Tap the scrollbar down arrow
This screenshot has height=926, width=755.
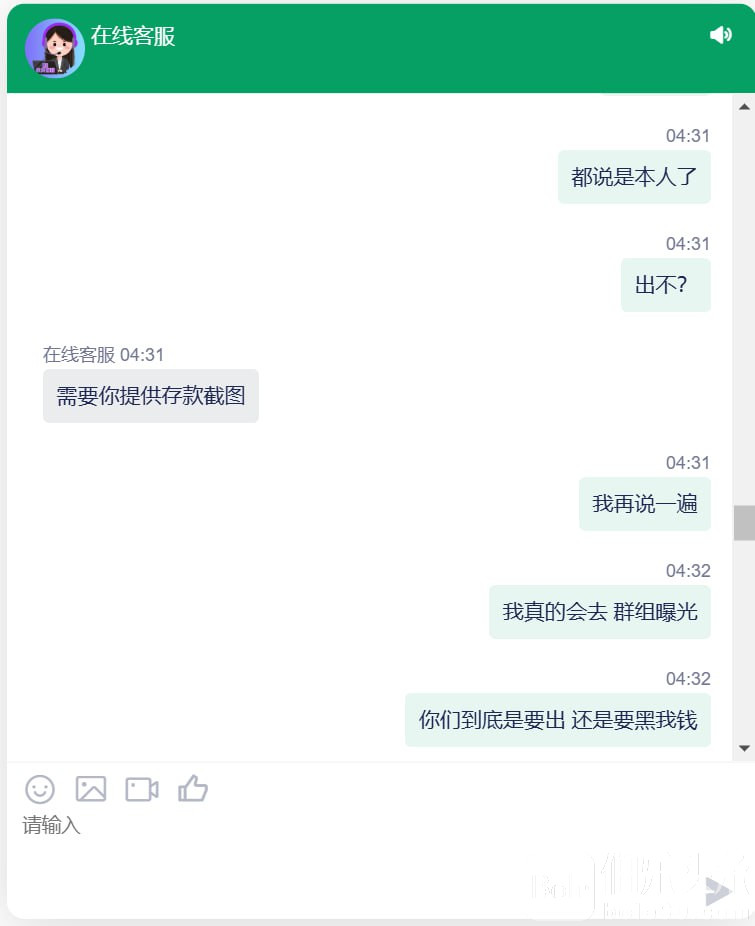pyautogui.click(x=744, y=748)
